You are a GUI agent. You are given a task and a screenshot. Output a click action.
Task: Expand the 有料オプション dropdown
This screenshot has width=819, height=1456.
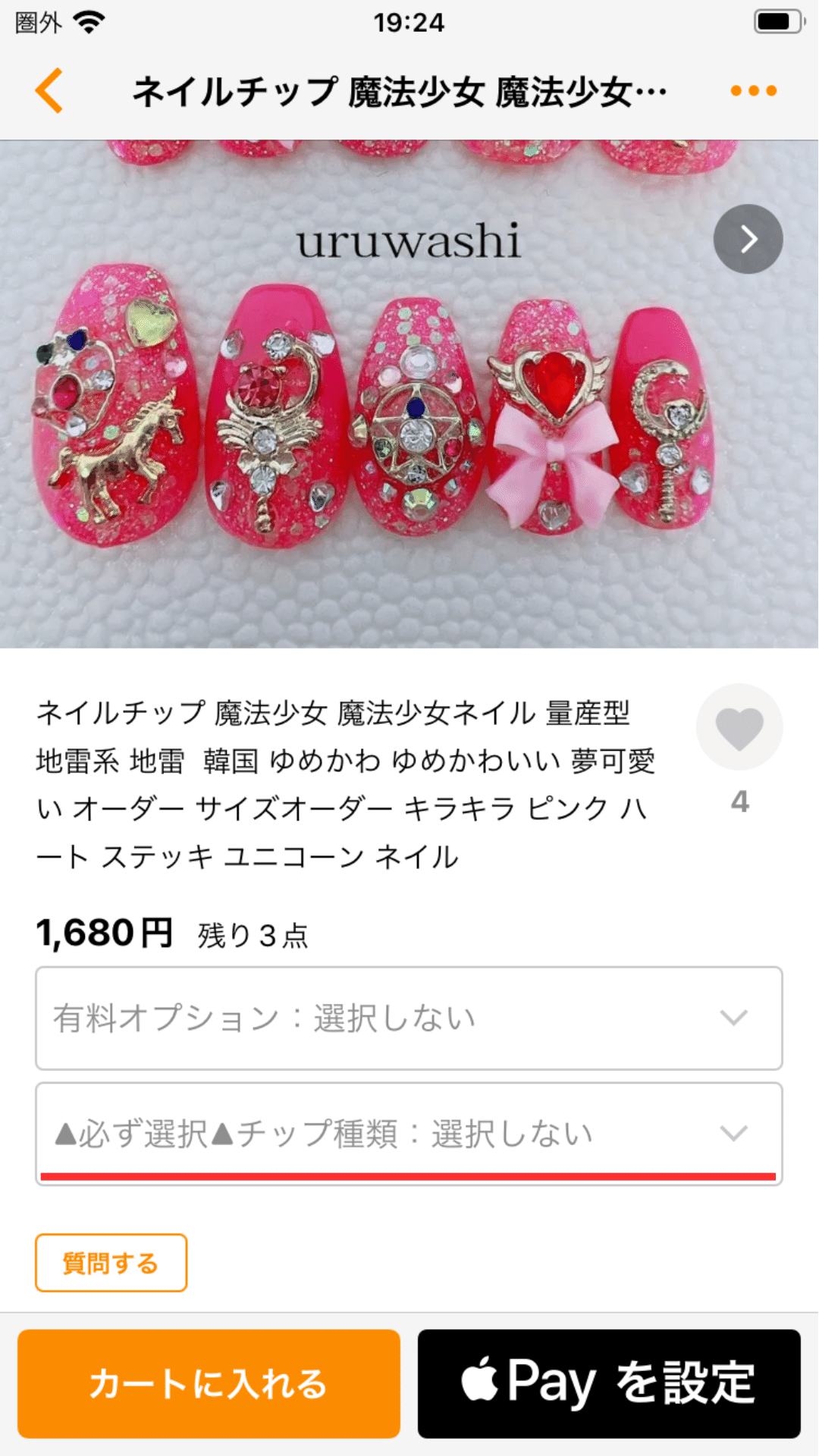(x=409, y=1018)
